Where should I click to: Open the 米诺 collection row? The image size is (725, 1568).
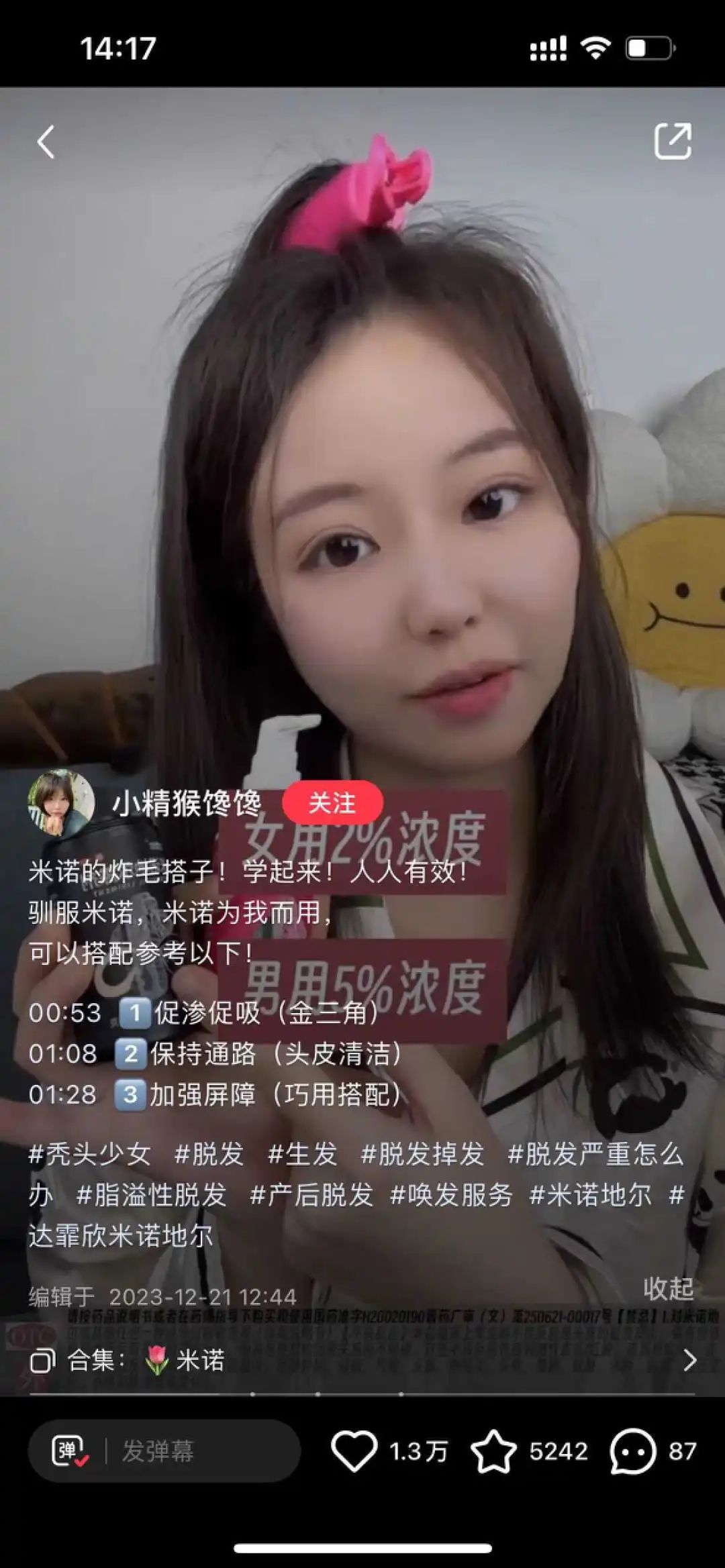[362, 1360]
